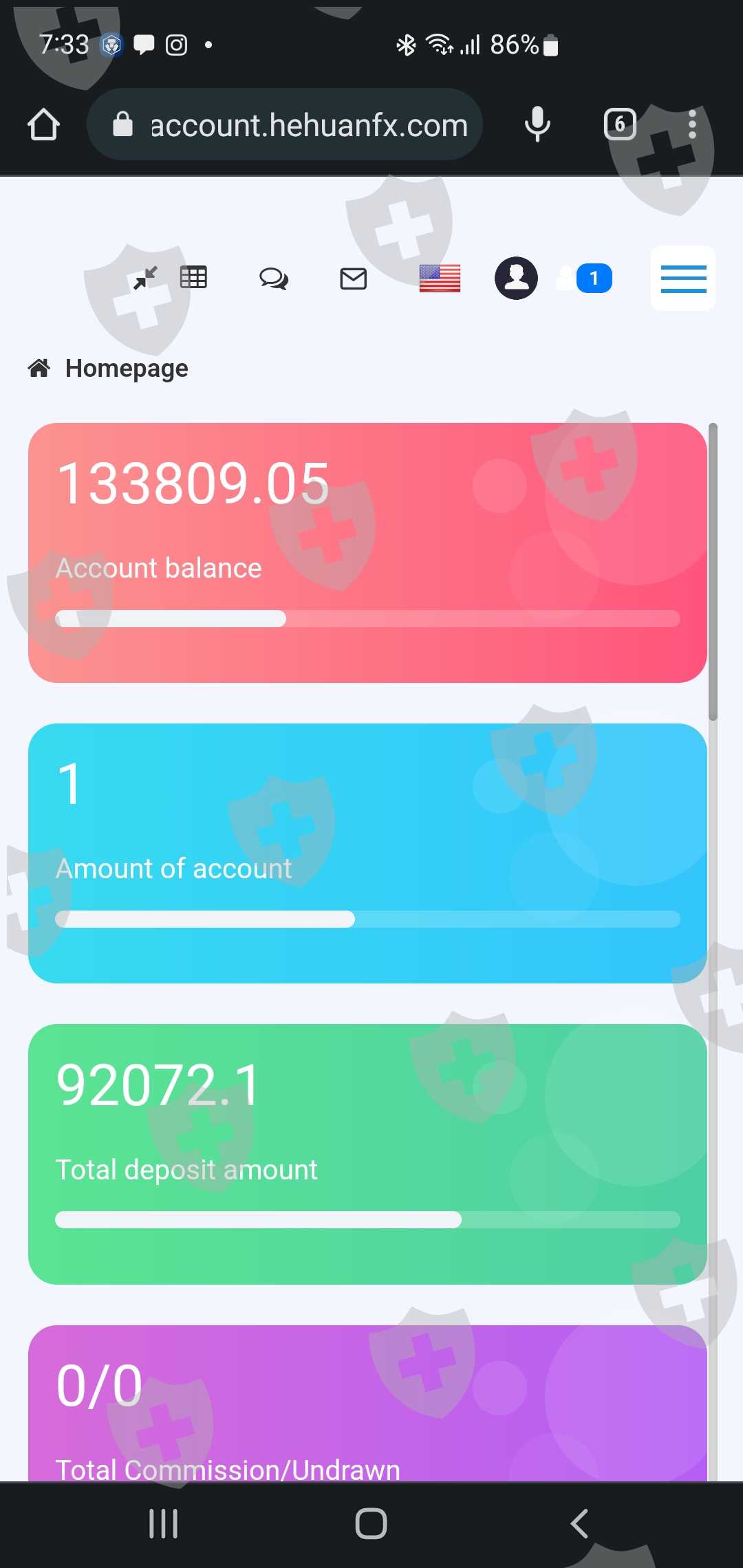The height and width of the screenshot is (1568, 743).
Task: Open the Amount of account card
Action: coord(367,853)
